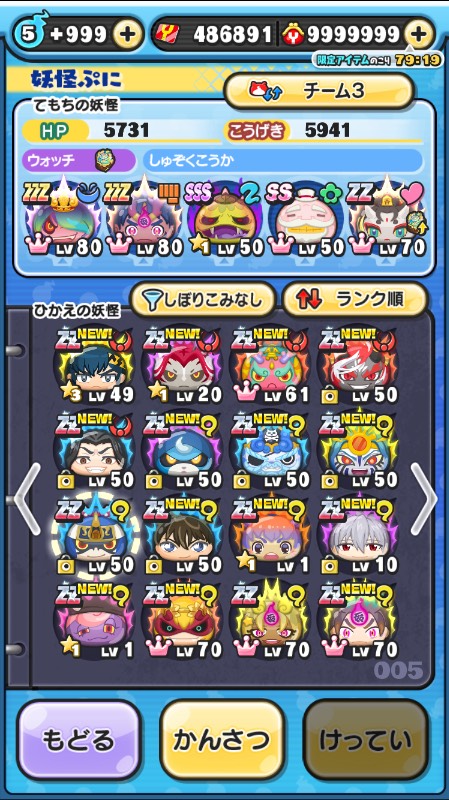Select the reserve yokai at Lv 49

(94, 367)
